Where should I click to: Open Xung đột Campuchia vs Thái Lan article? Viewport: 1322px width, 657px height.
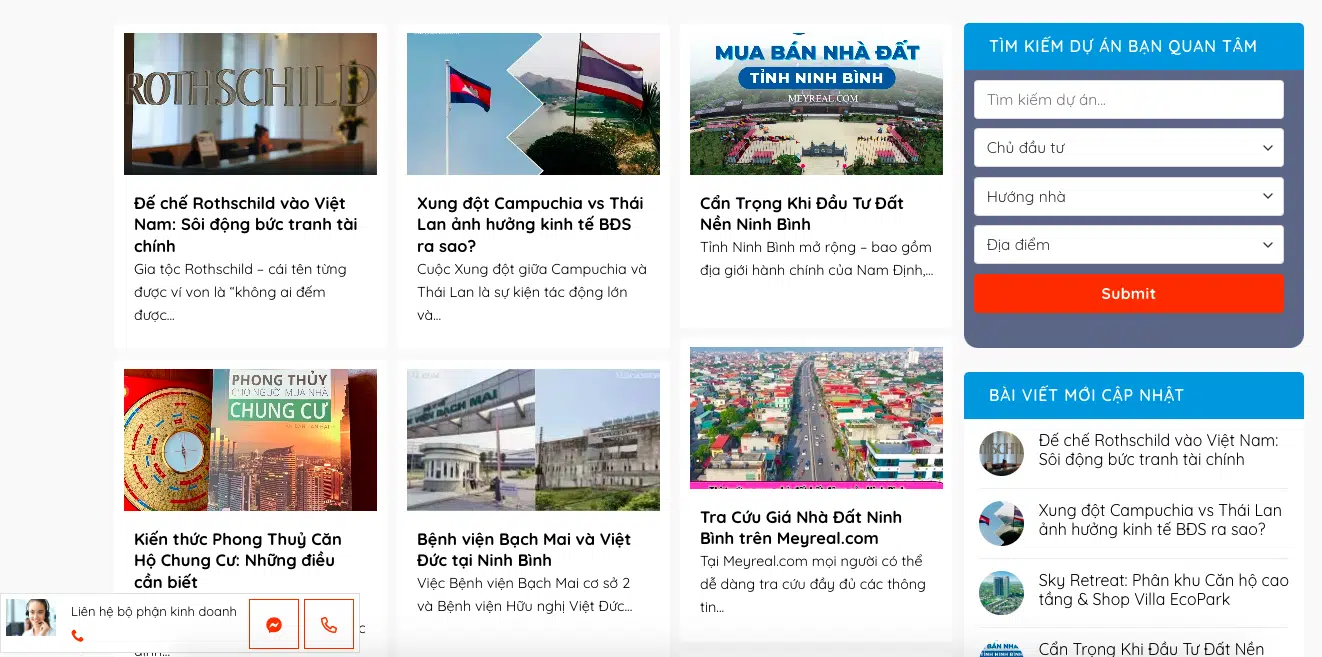(x=529, y=224)
